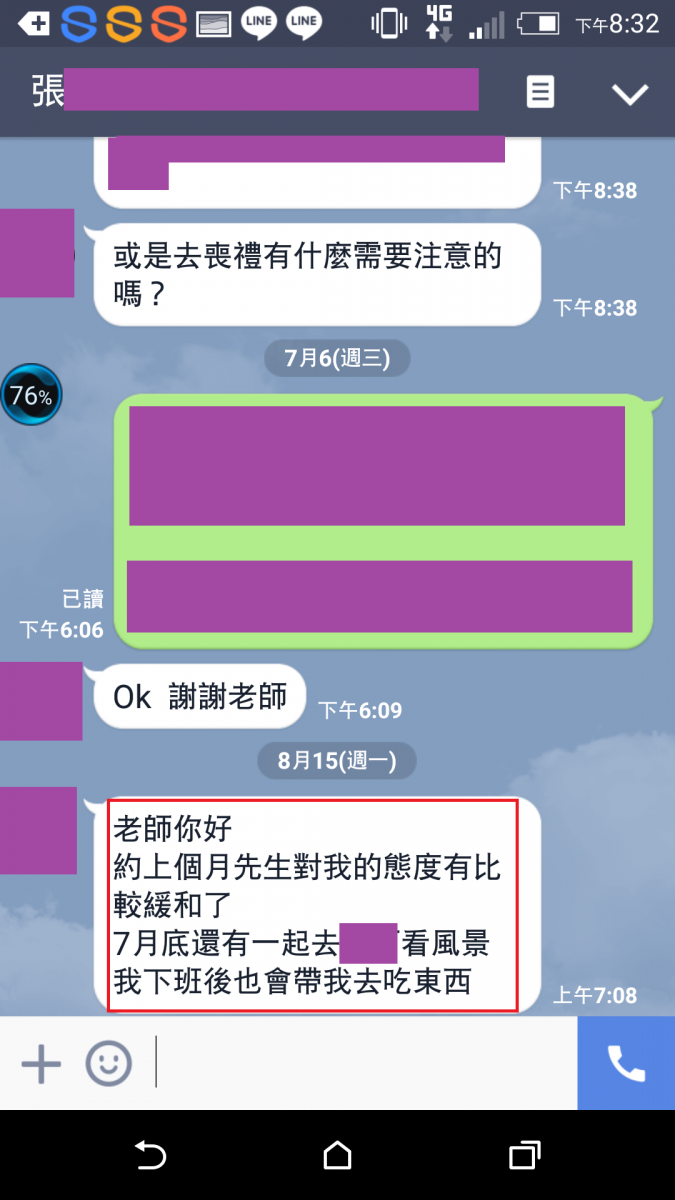Open the chat notes icon in header
This screenshot has width=675, height=1200.
coord(540,93)
